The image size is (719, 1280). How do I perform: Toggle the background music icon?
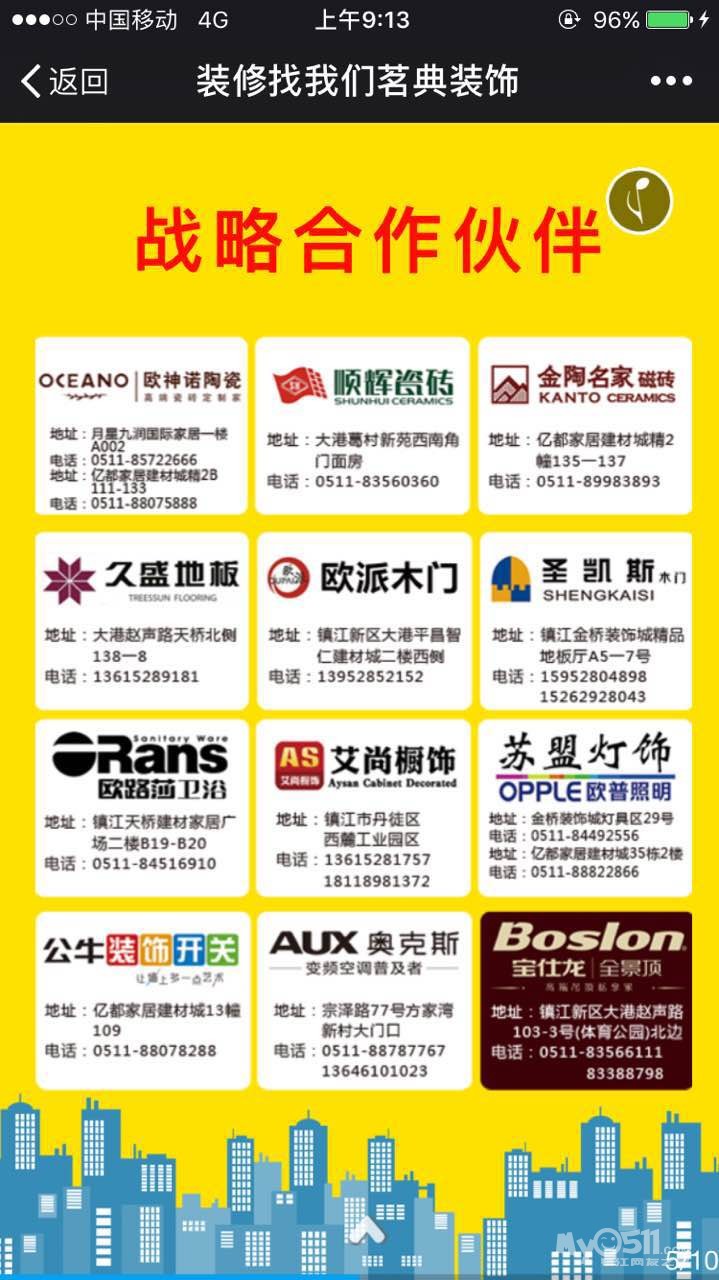(640, 201)
